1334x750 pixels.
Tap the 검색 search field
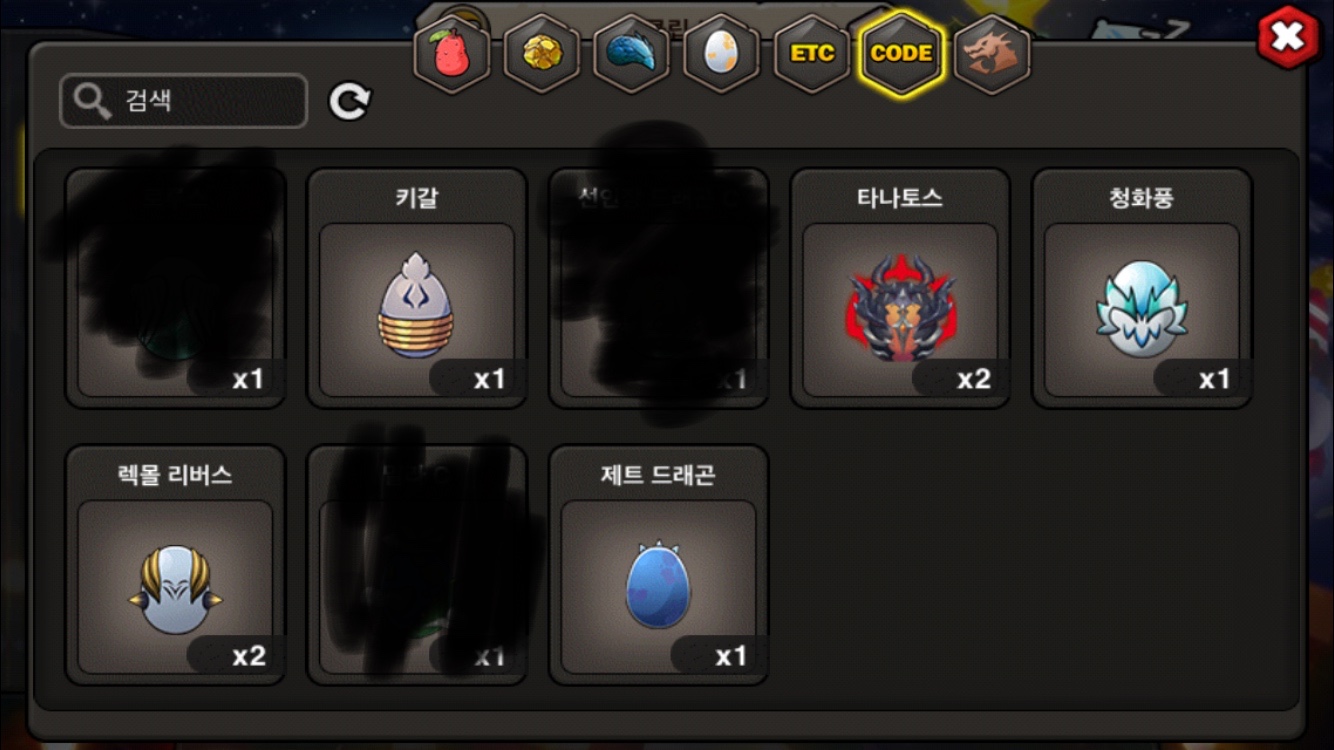pos(184,101)
